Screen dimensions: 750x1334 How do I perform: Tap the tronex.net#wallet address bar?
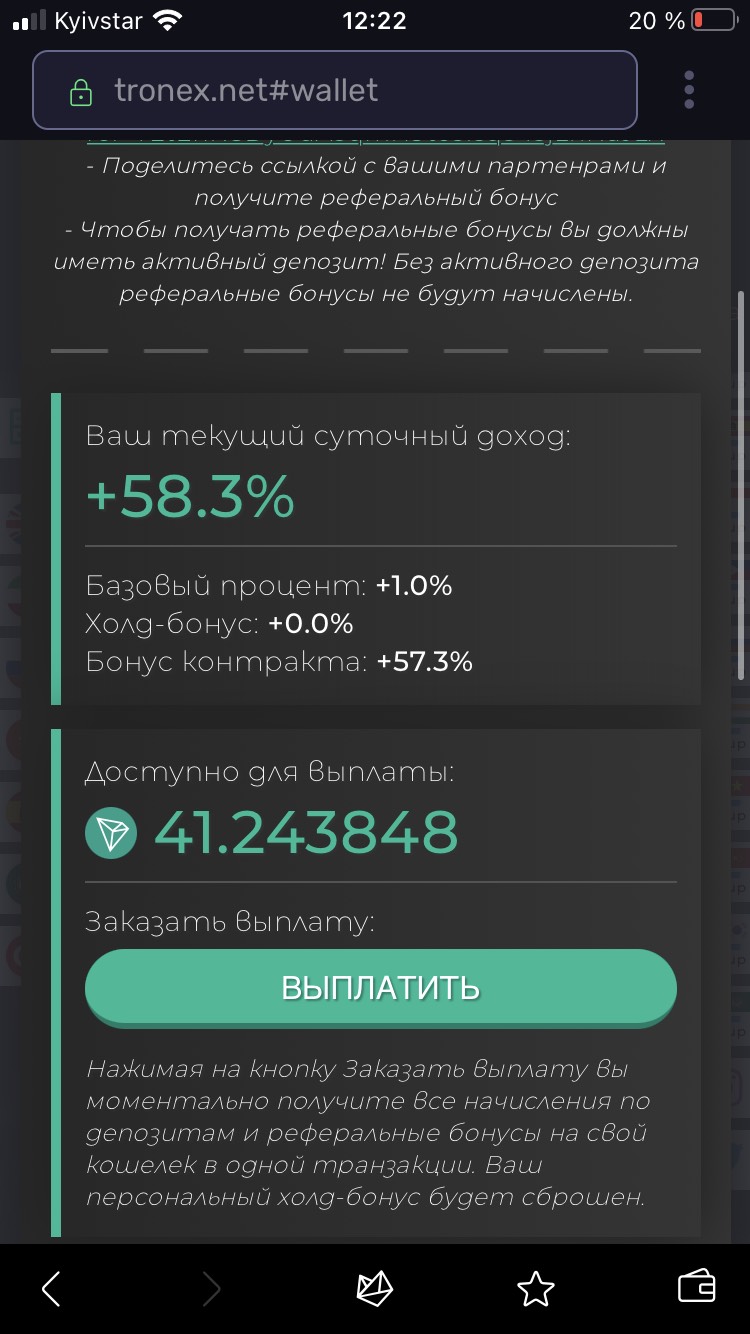pos(334,91)
